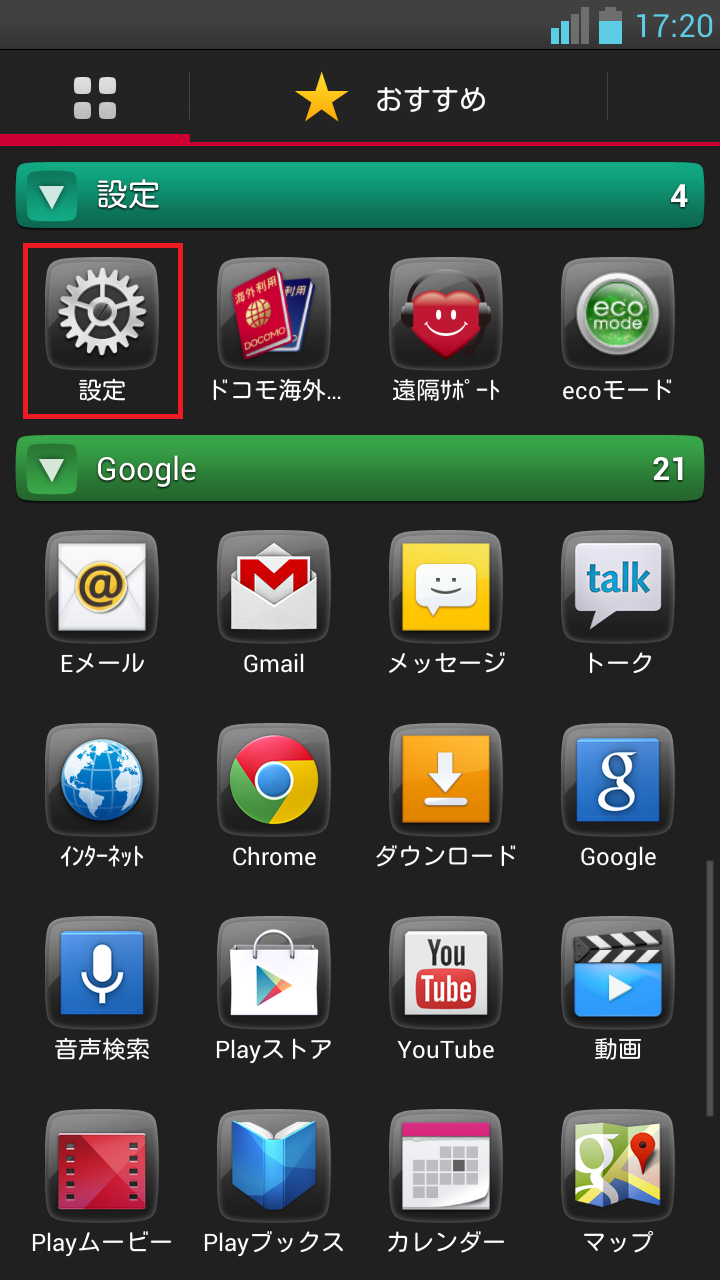Viewport: 720px width, 1280px height.
Task: Open the カレンダー app
Action: [446, 1166]
